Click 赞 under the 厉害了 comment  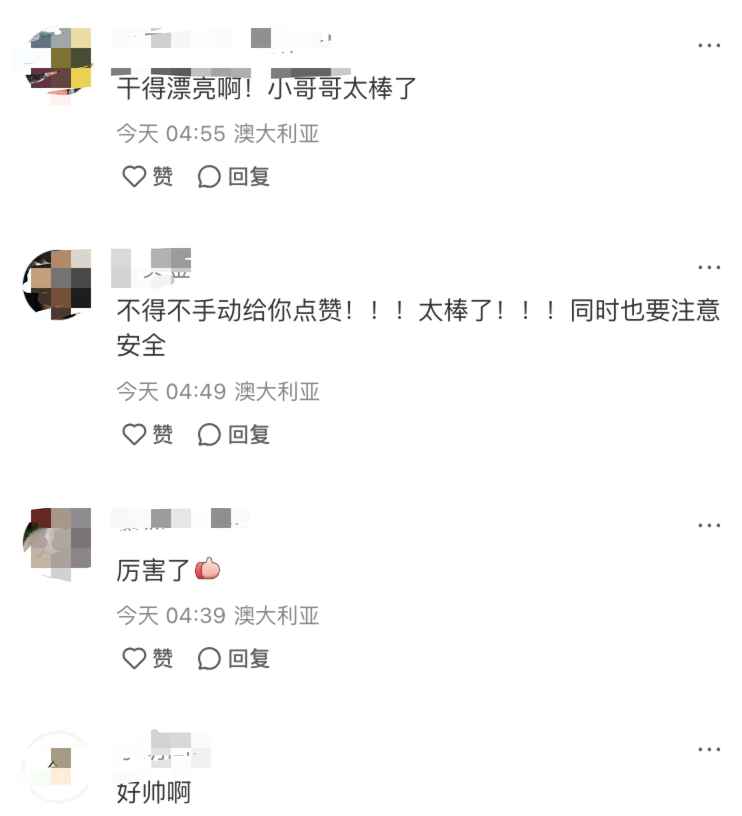[x=163, y=659]
